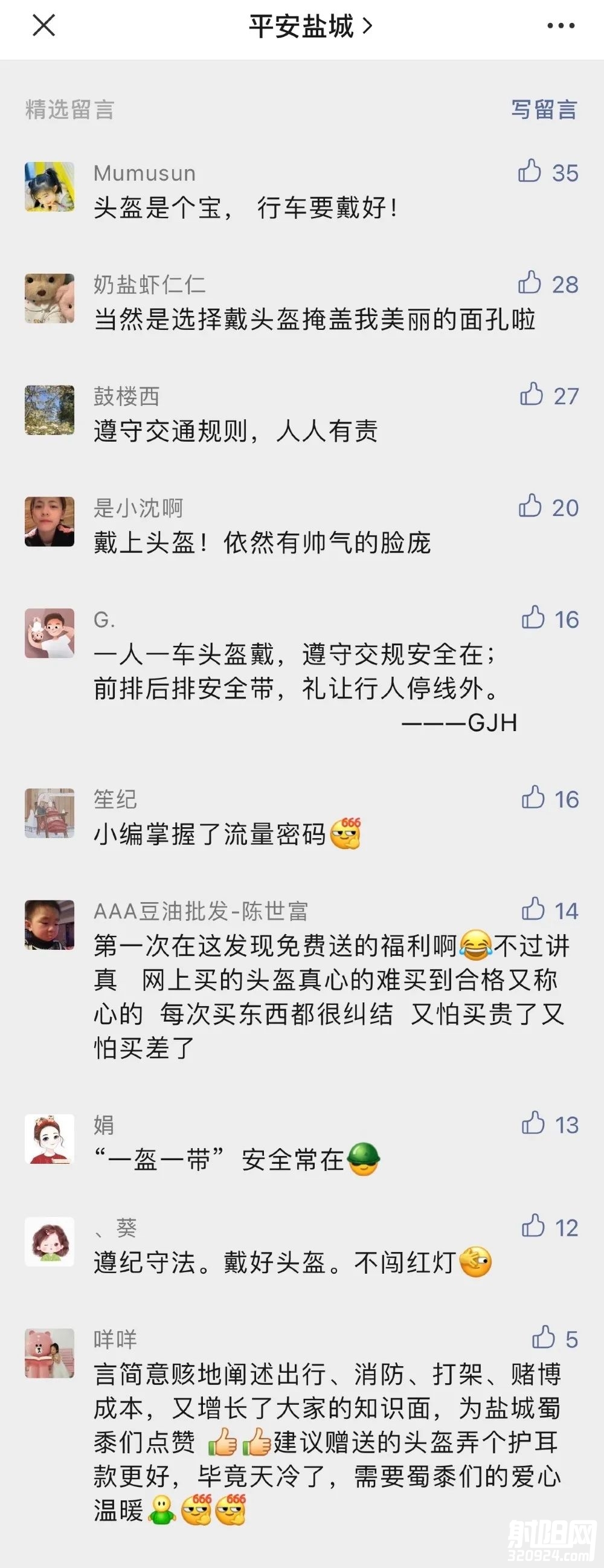The width and height of the screenshot is (604, 1568).
Task: Like Mumusun's comment
Action: pos(530,171)
